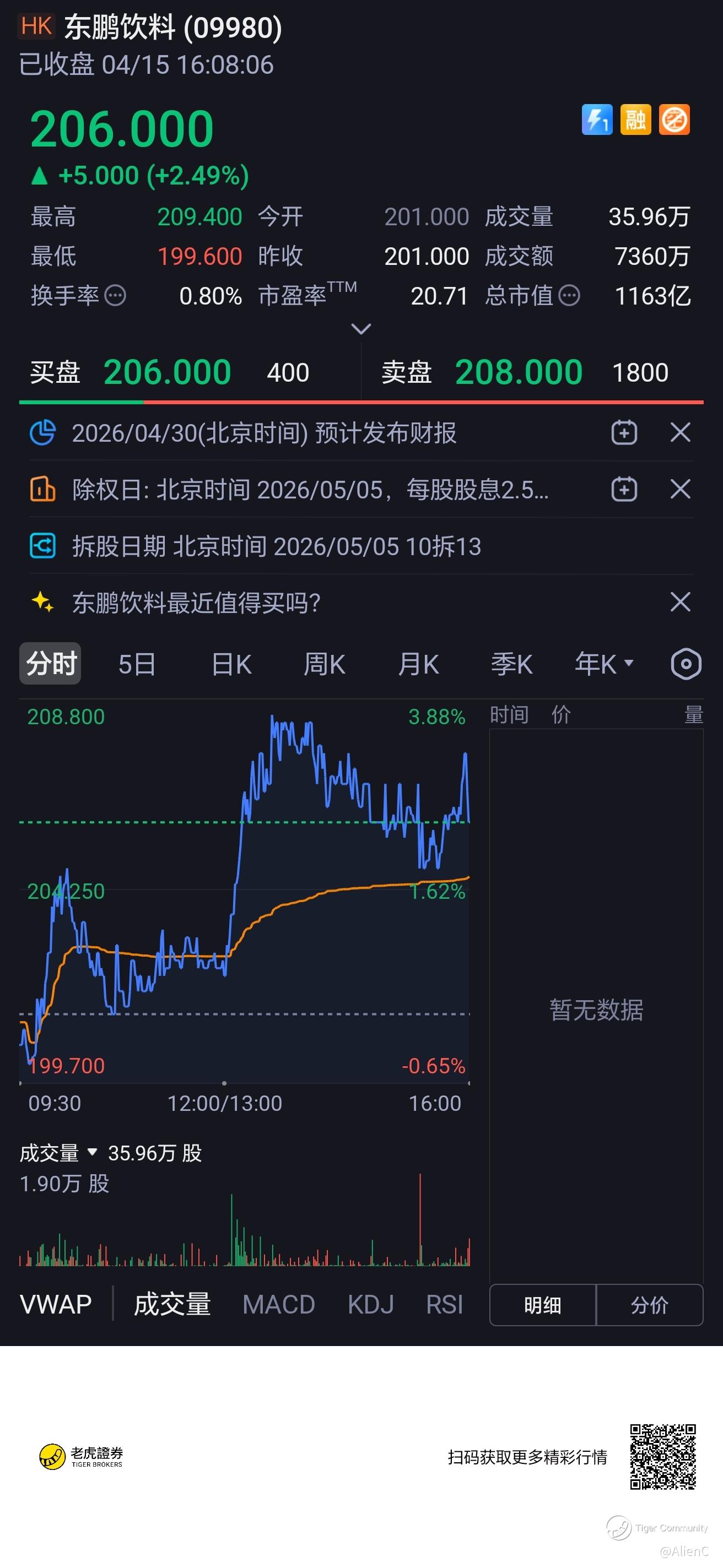Expand more quote details with the chevron
The height and width of the screenshot is (1568, 723).
point(361,329)
